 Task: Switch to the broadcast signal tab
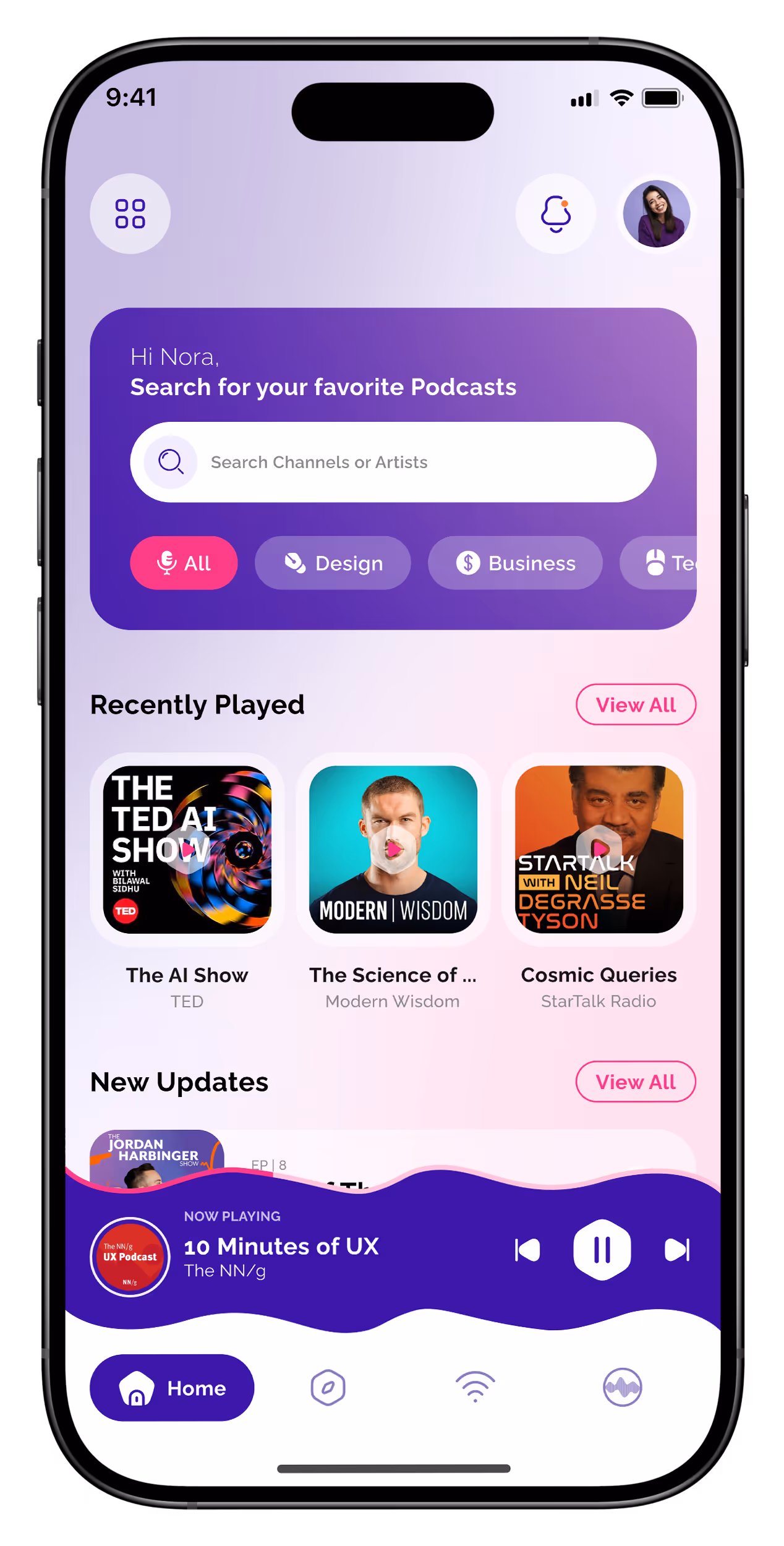click(475, 1387)
